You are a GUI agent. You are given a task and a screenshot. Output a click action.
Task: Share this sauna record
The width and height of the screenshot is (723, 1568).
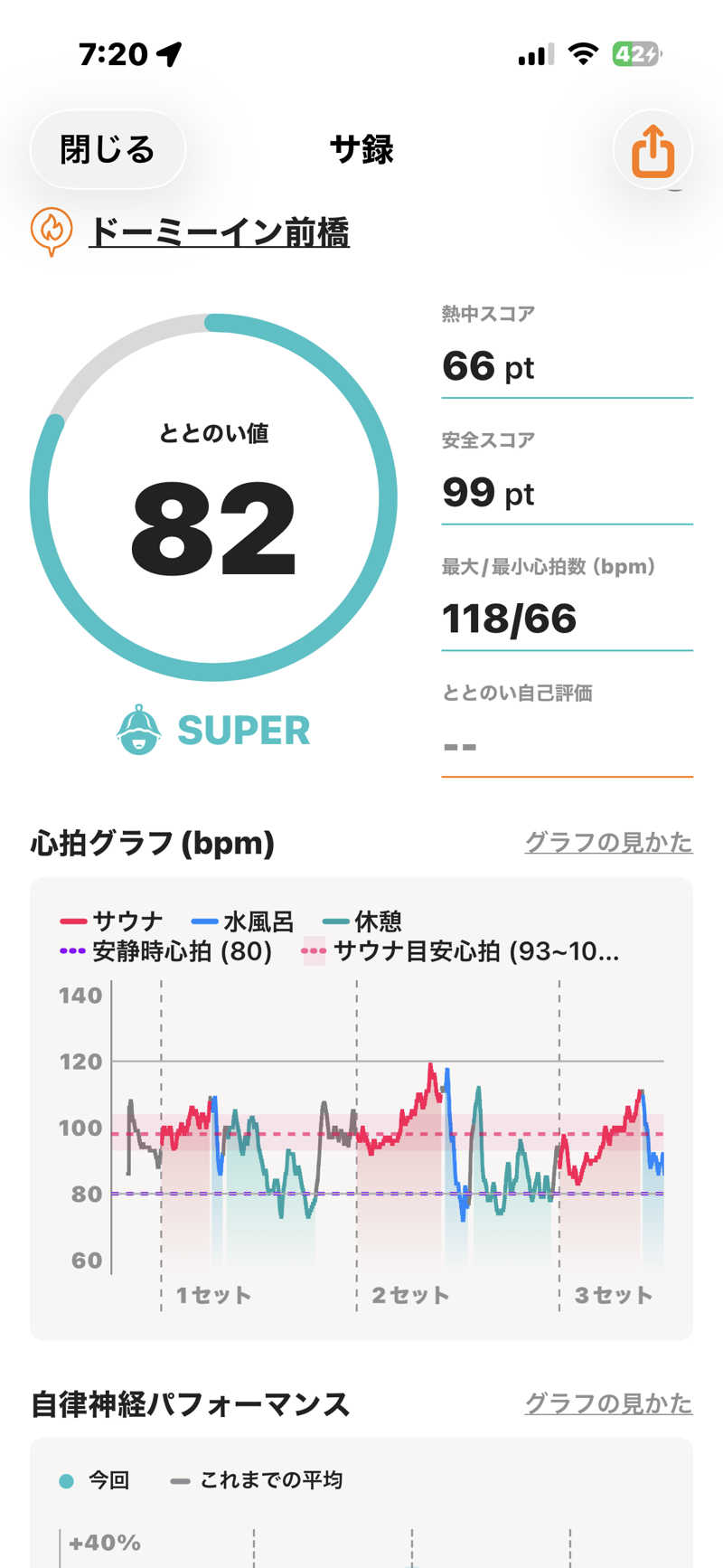point(653,151)
